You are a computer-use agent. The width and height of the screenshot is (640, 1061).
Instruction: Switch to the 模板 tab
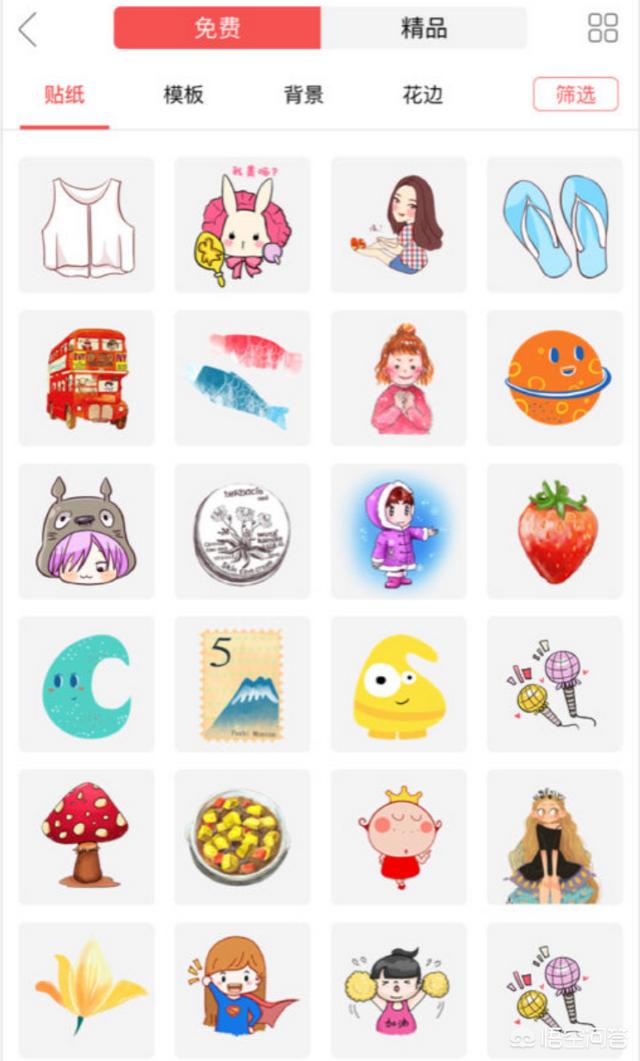[184, 96]
